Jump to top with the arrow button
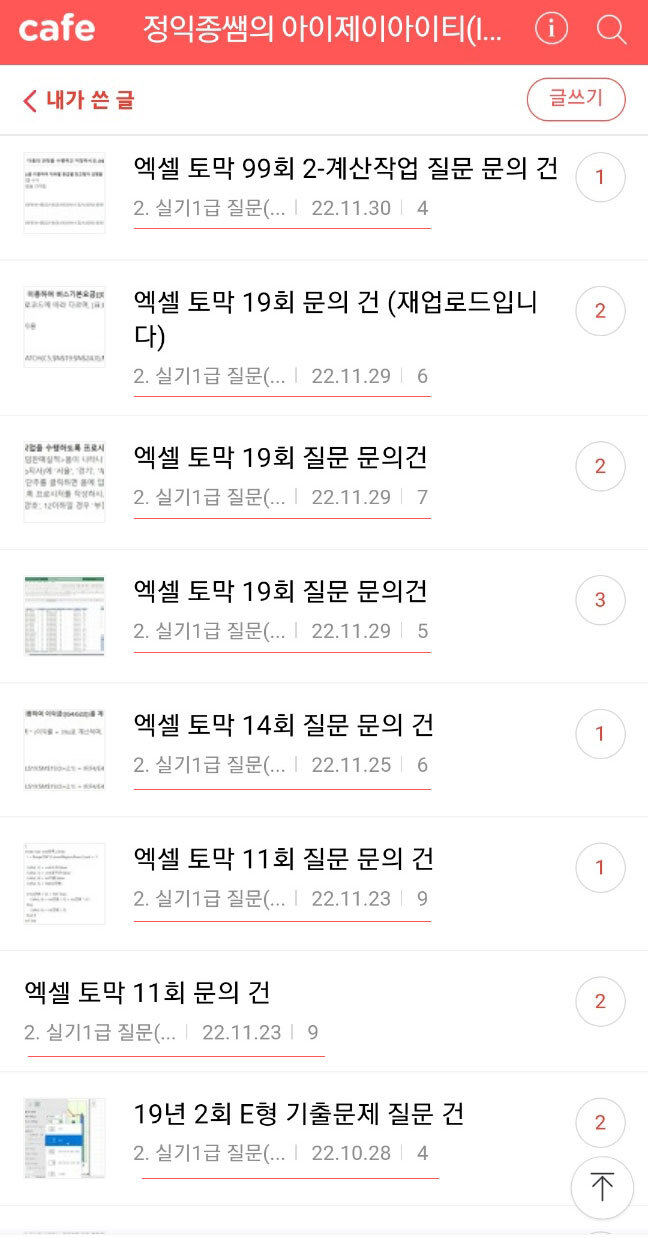 pos(601,1187)
